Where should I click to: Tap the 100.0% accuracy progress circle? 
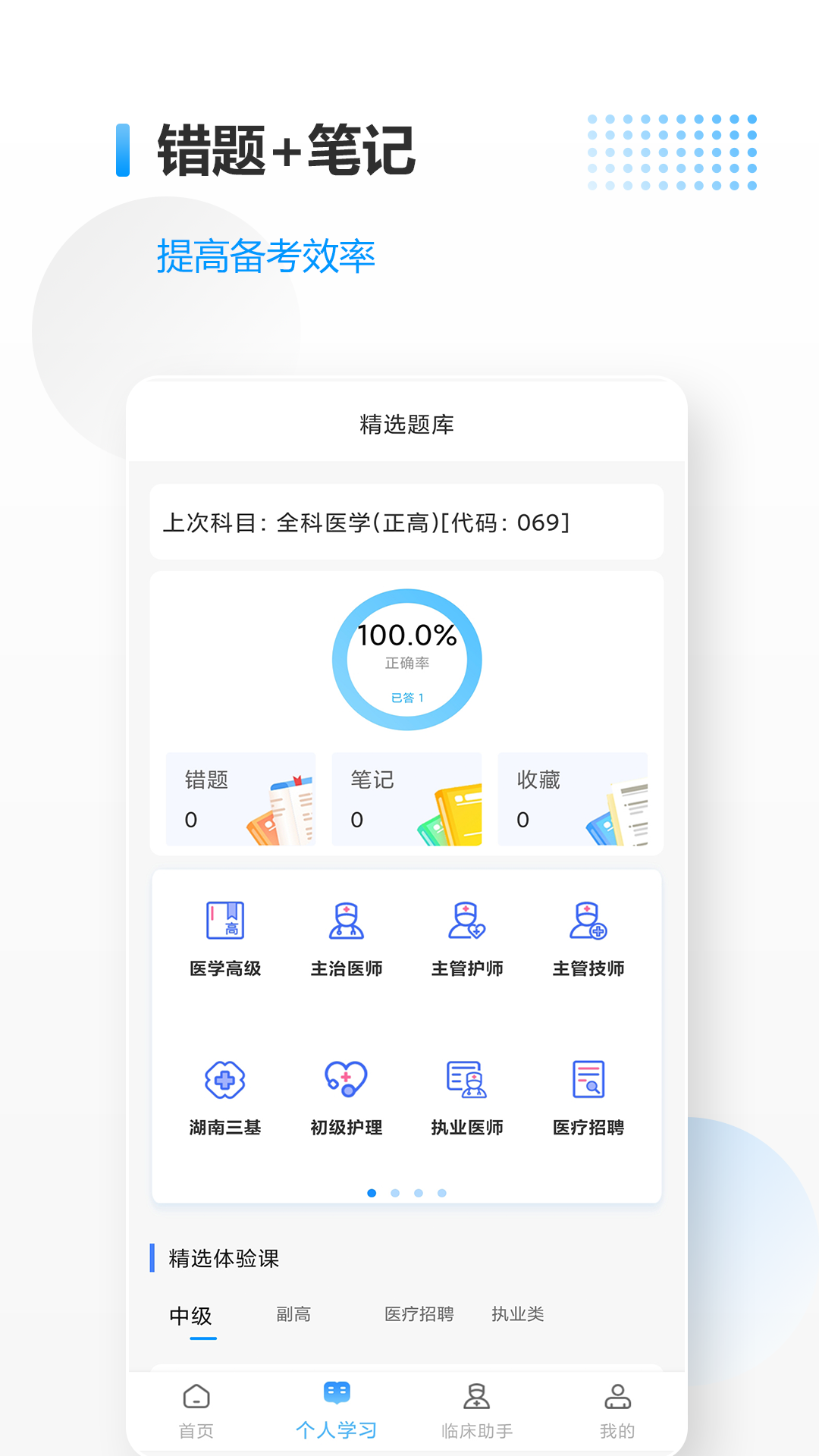click(x=407, y=658)
